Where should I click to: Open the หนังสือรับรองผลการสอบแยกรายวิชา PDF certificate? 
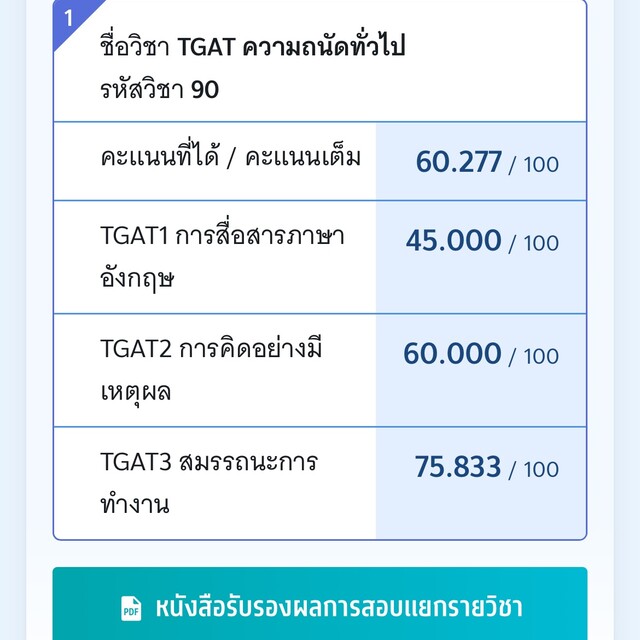(320, 606)
